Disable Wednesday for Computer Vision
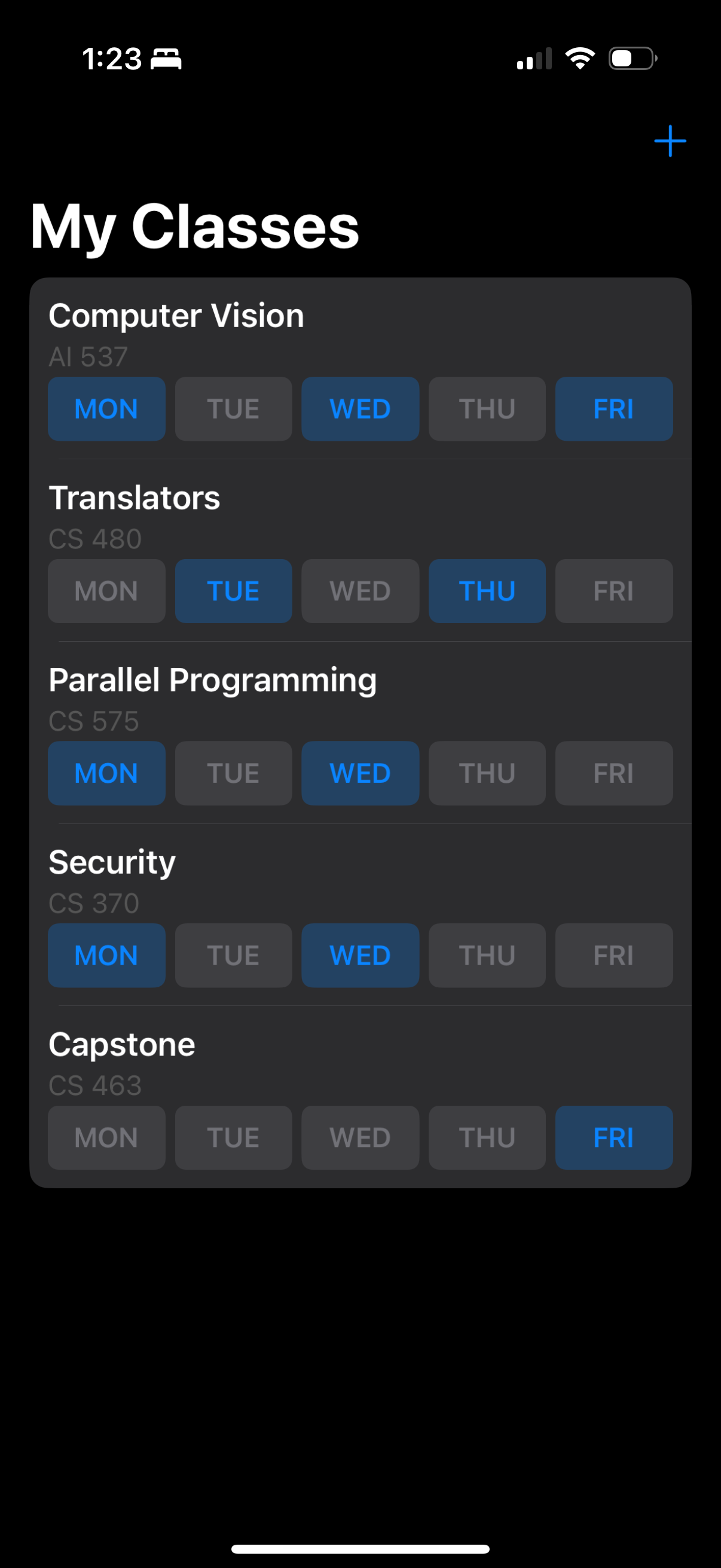This screenshot has width=721, height=1568. [x=360, y=408]
